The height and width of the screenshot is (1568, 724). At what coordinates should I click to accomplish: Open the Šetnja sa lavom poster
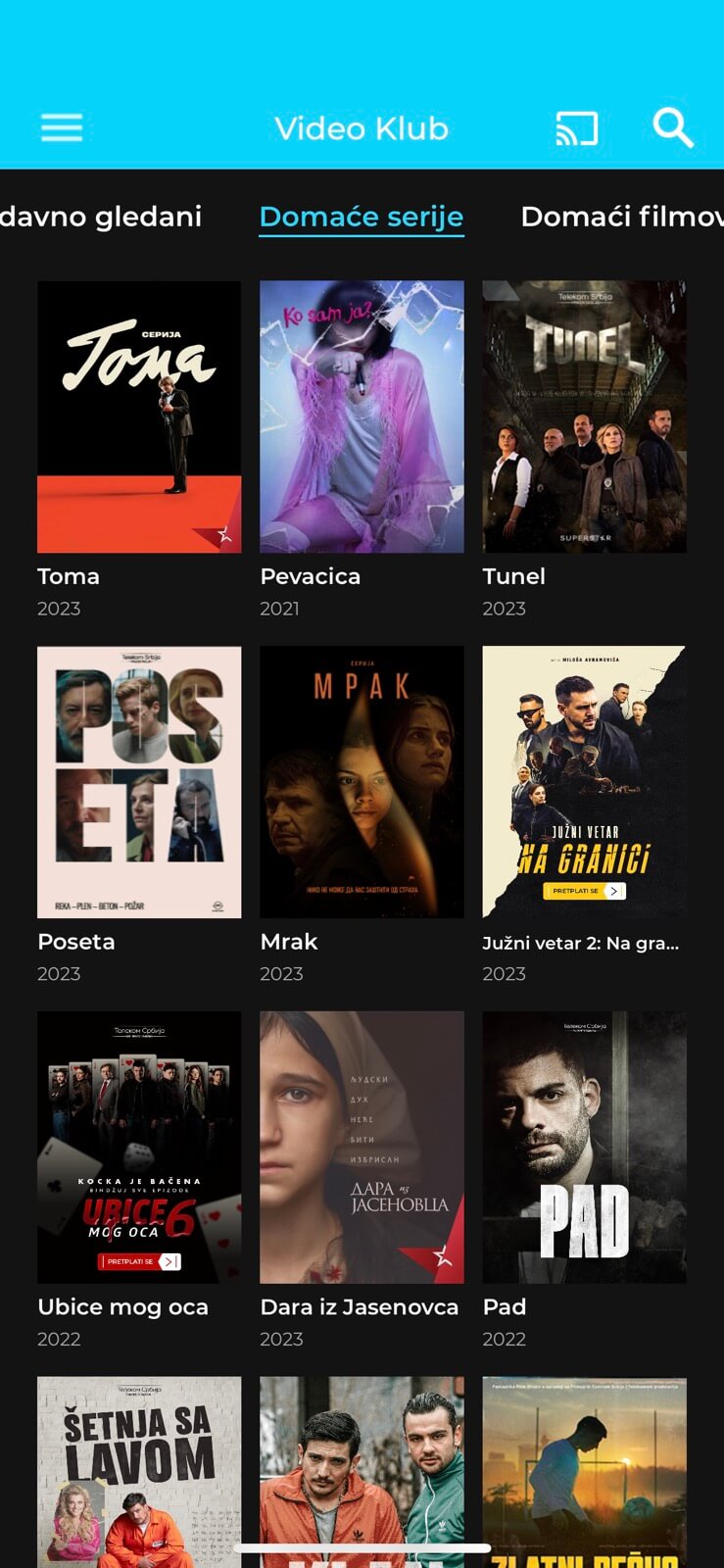point(139,1470)
